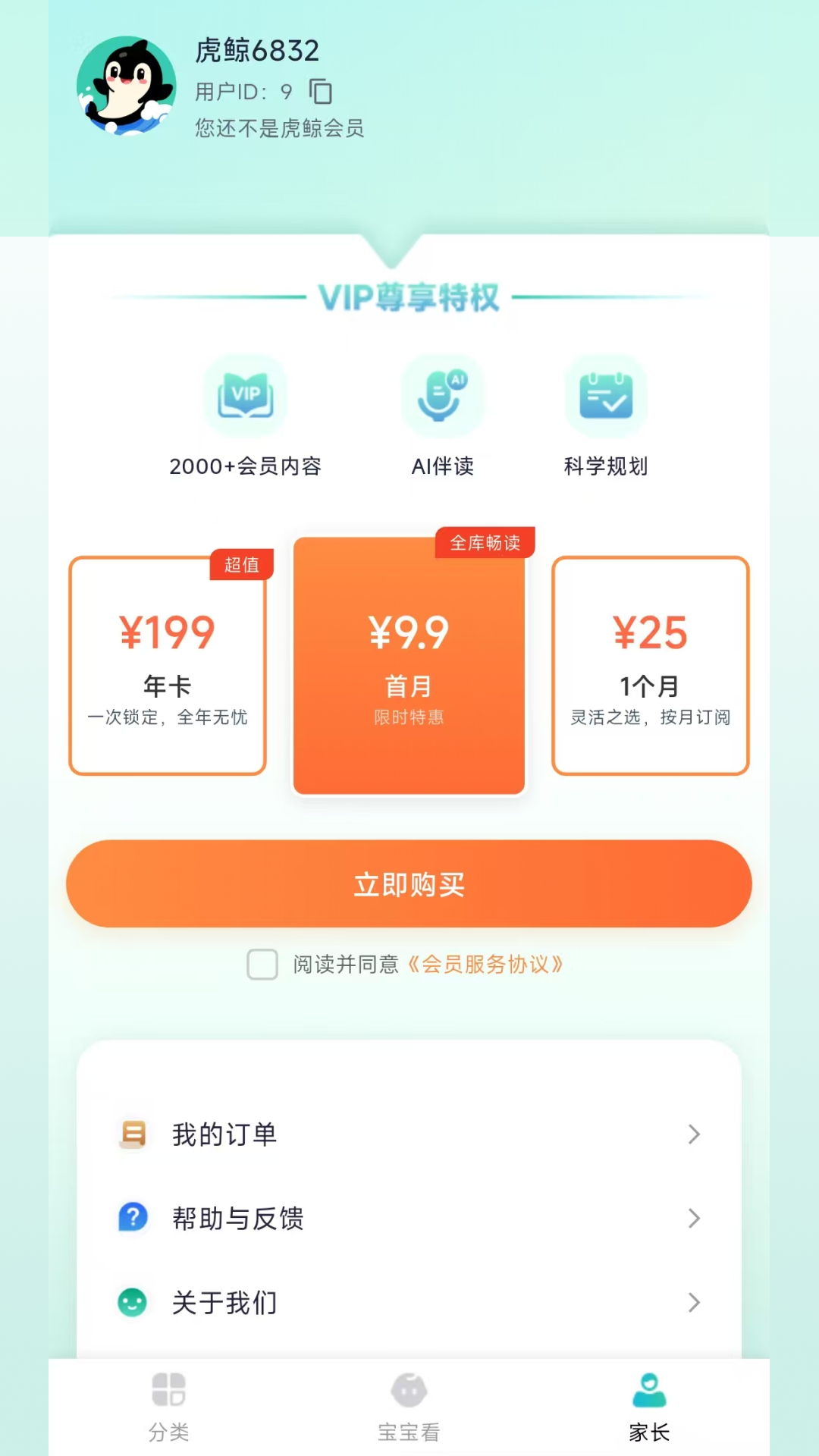Go to 帮助与反馈

click(x=409, y=1219)
